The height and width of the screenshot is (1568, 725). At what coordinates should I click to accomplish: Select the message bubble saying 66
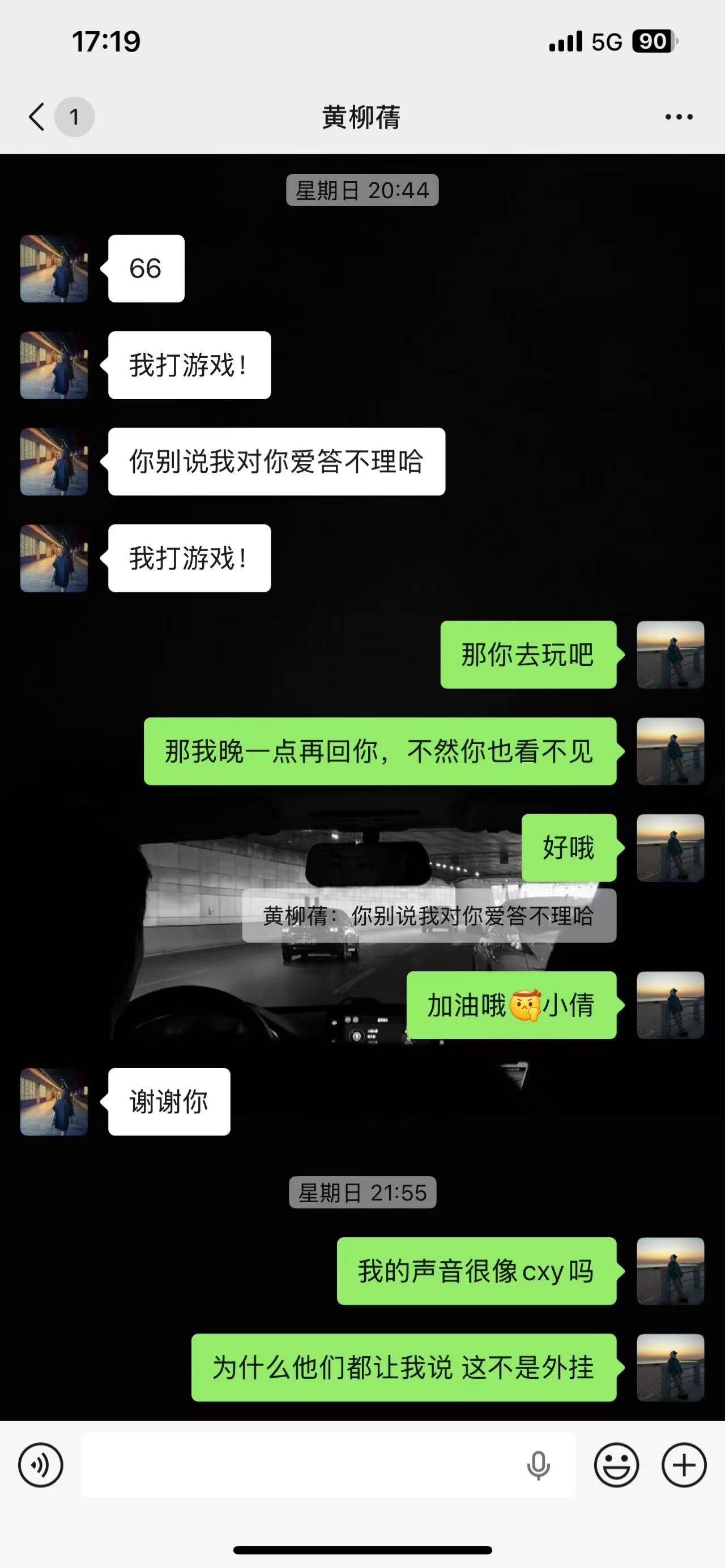(146, 268)
